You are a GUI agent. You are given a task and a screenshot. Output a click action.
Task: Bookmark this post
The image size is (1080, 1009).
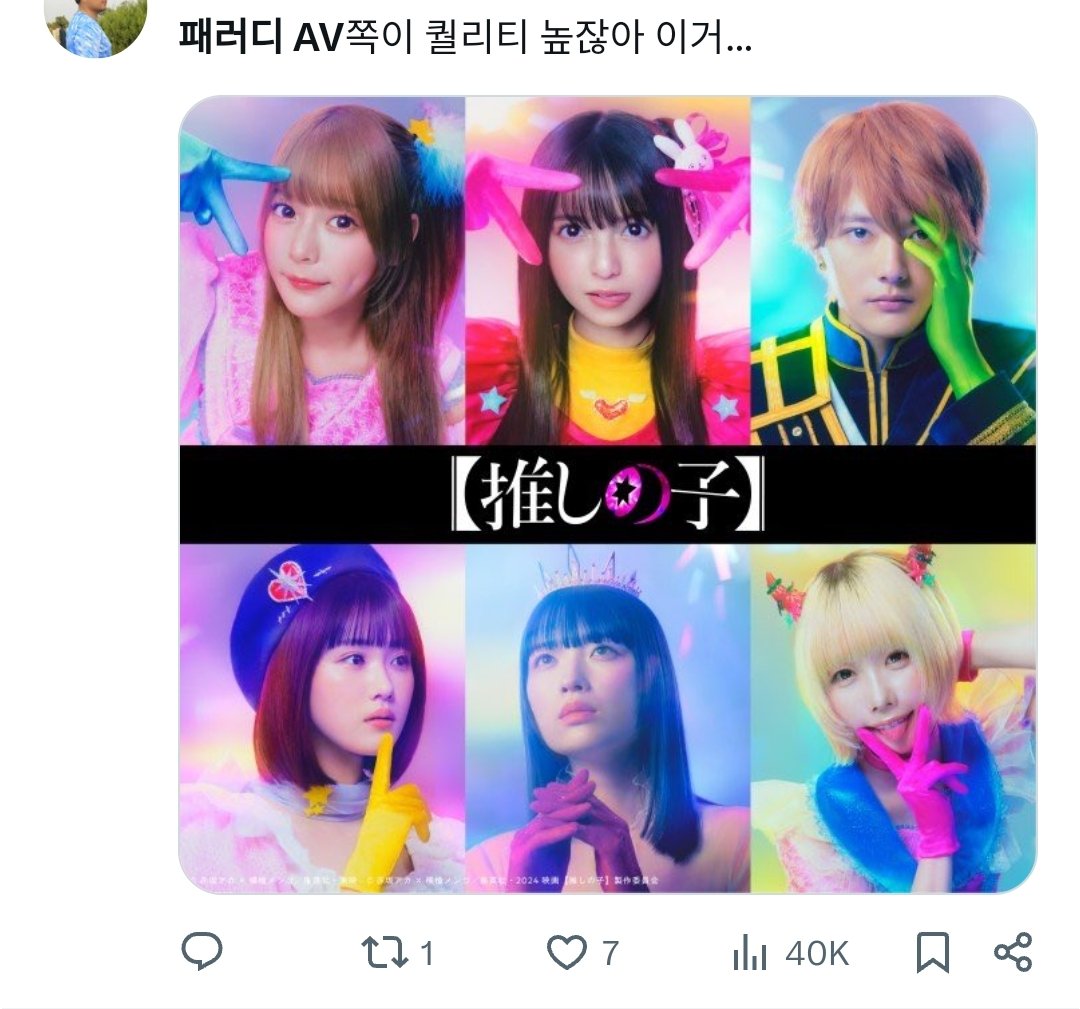932,954
